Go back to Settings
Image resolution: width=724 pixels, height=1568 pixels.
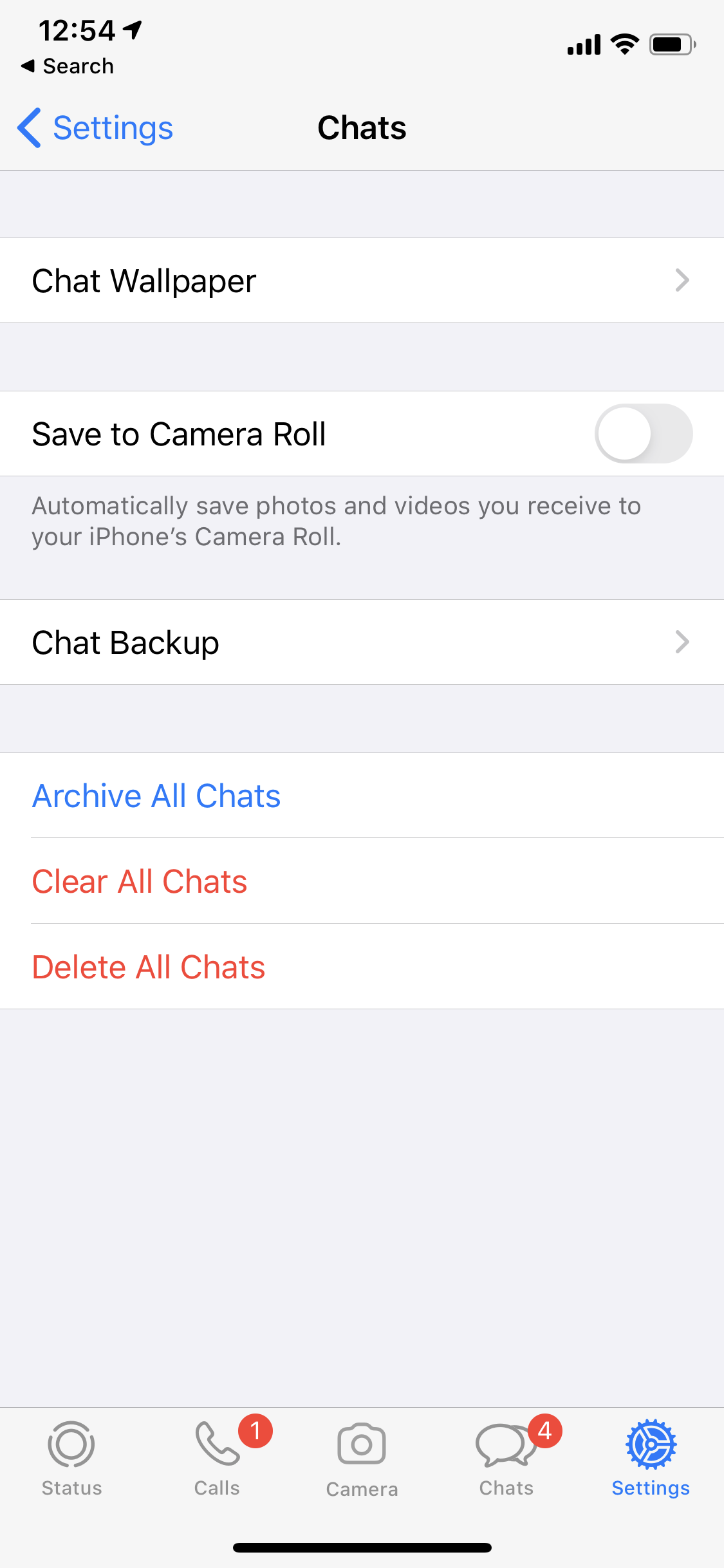point(95,128)
